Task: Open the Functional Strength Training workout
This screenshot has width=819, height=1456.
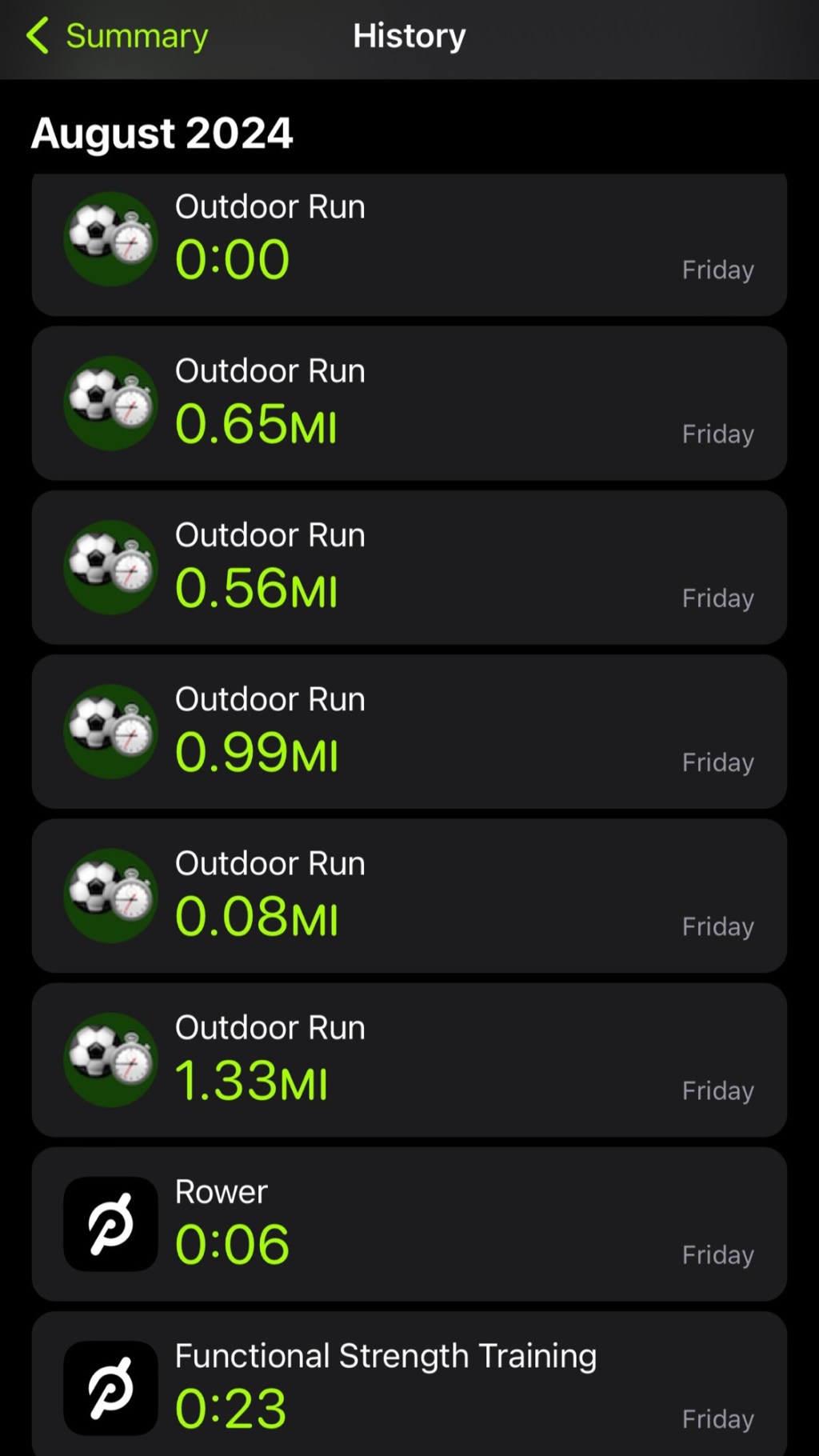Action: [409, 1386]
